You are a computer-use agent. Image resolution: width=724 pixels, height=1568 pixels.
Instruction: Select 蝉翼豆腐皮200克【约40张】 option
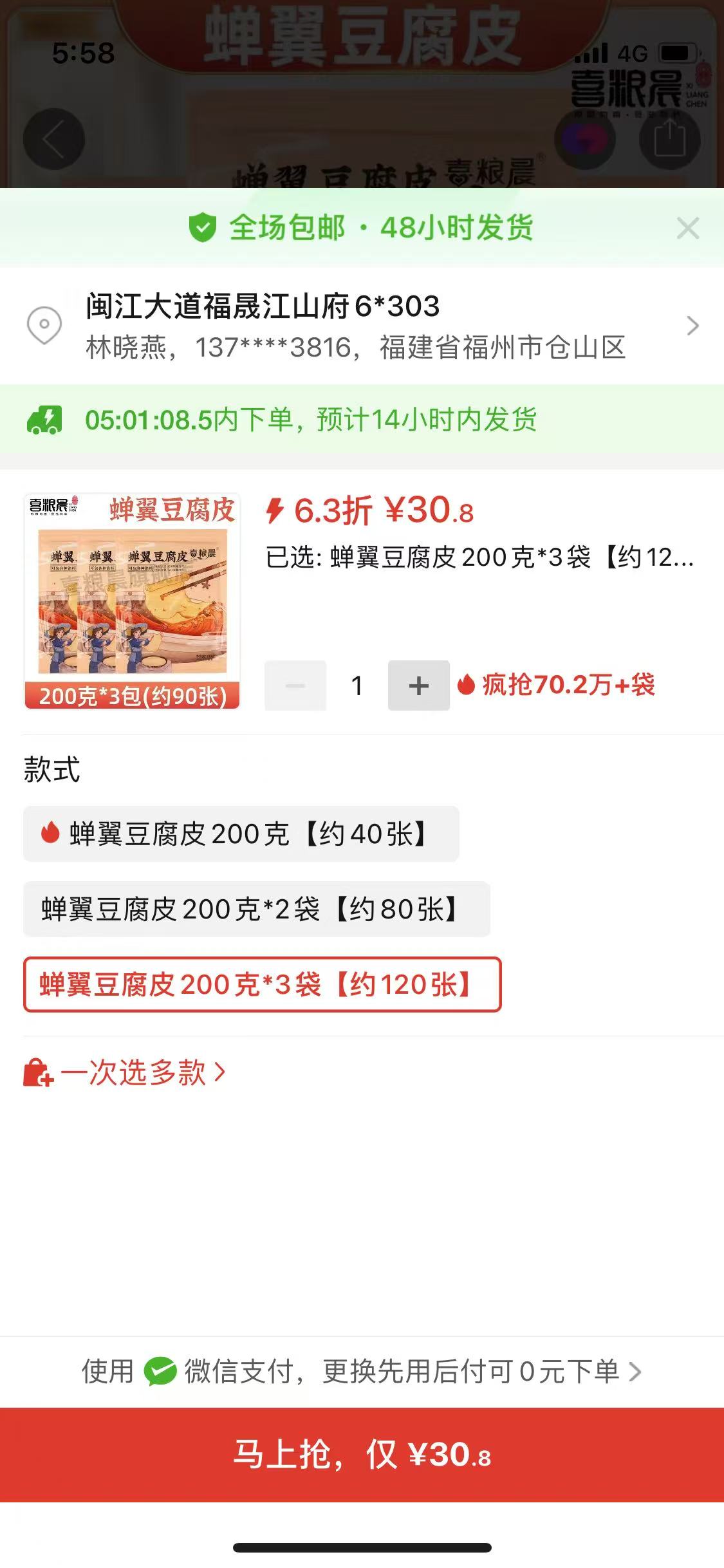(x=241, y=834)
